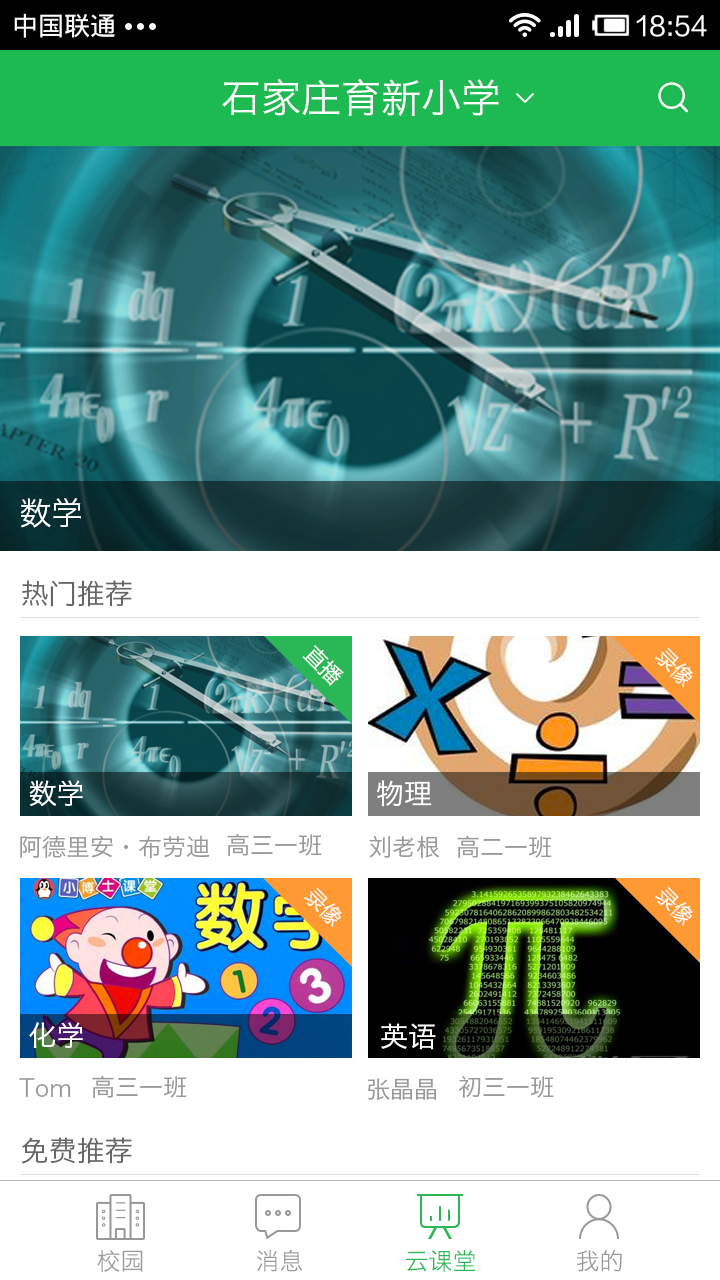Viewport: 720px width, 1280px height.
Task: Go to the 消息 tab
Action: click(279, 1232)
